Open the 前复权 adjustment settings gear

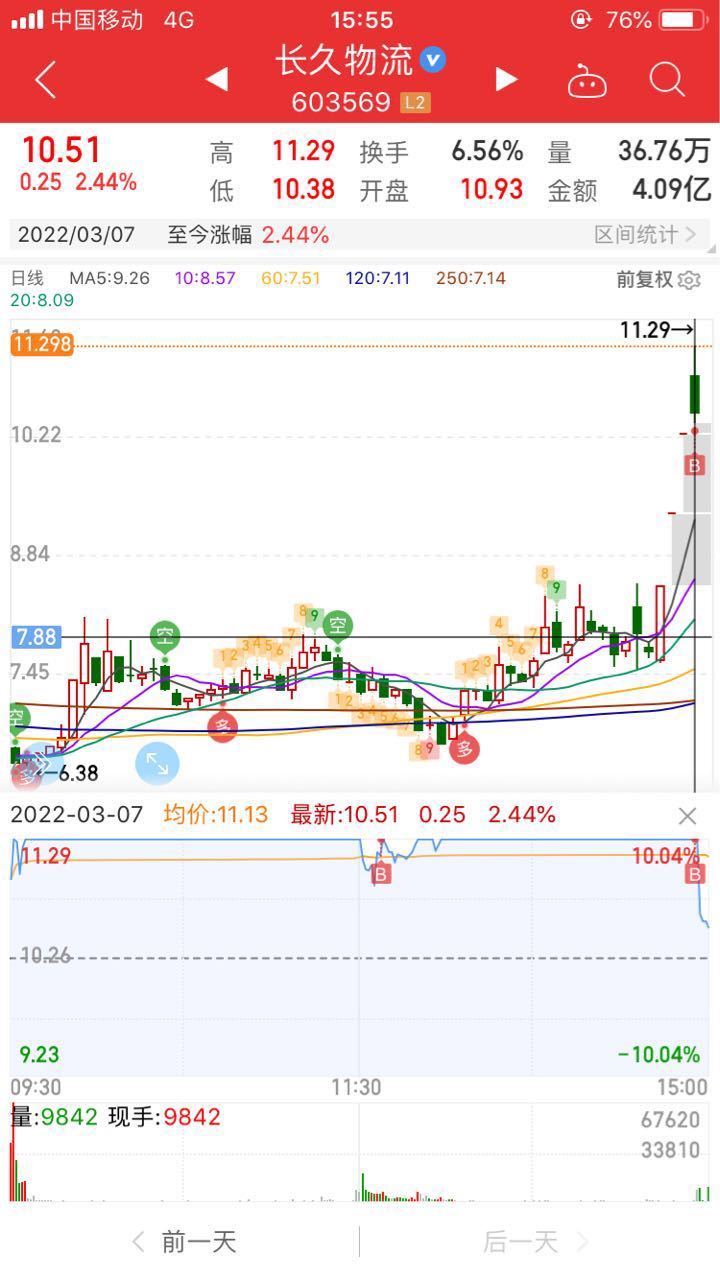689,280
